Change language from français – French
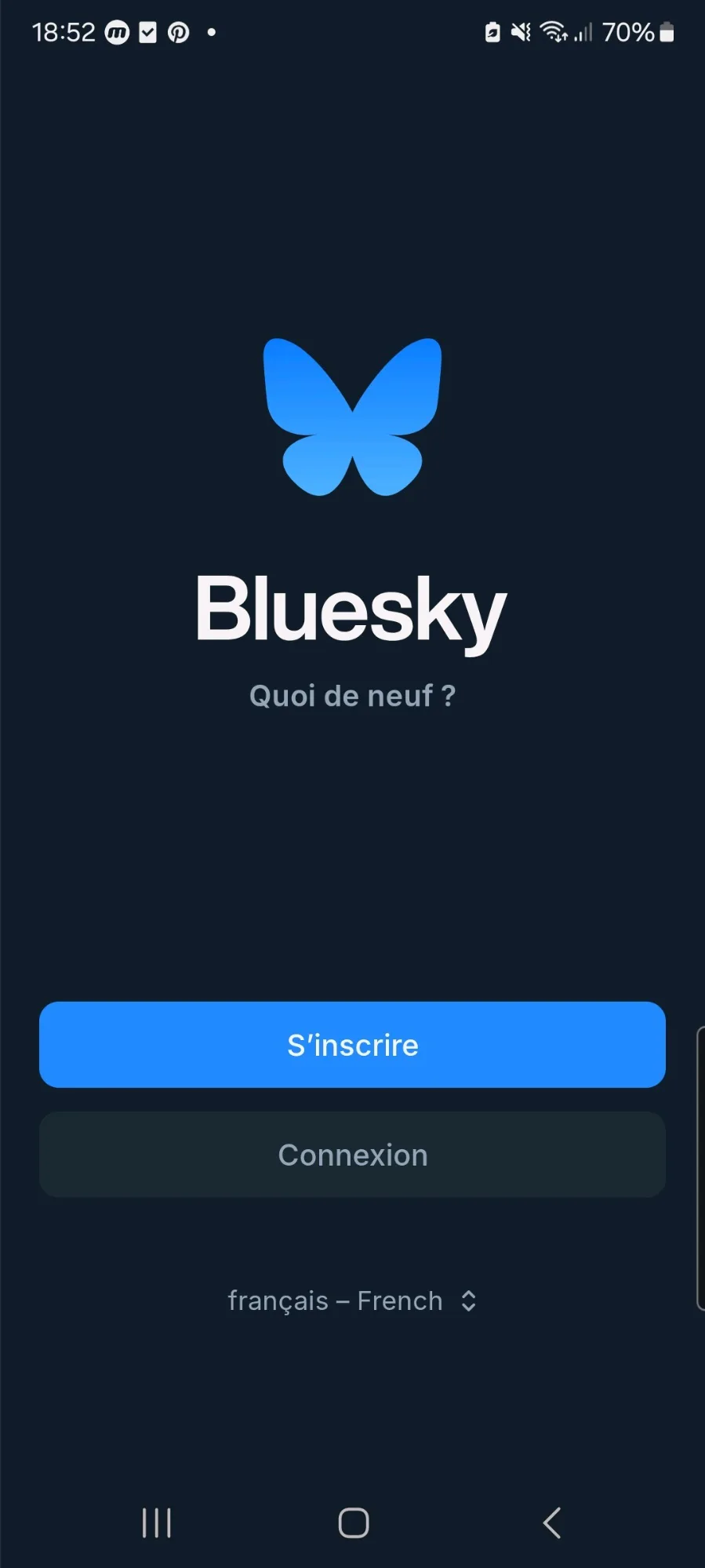Image resolution: width=705 pixels, height=1568 pixels. 352,1301
